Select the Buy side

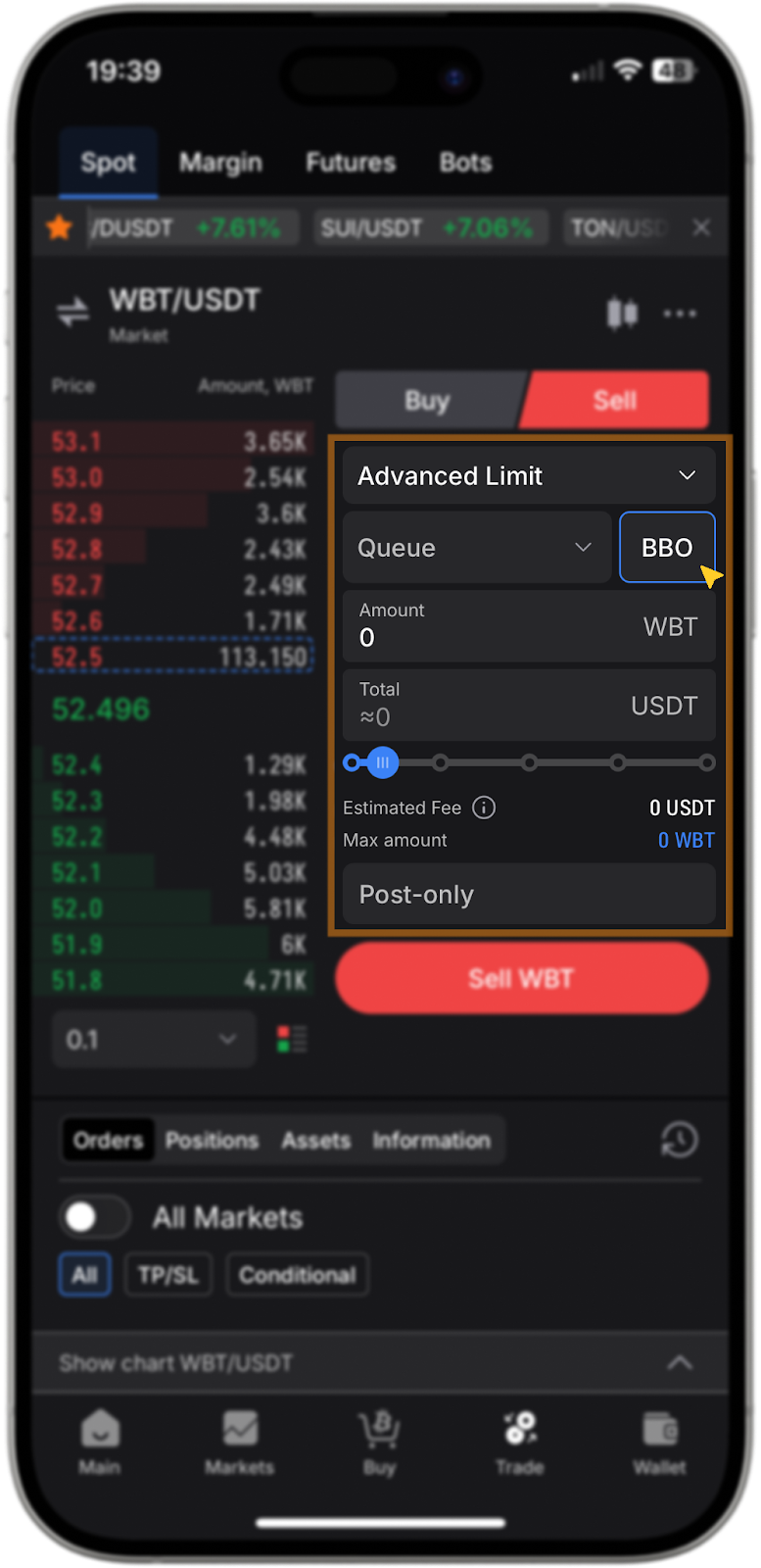(427, 401)
